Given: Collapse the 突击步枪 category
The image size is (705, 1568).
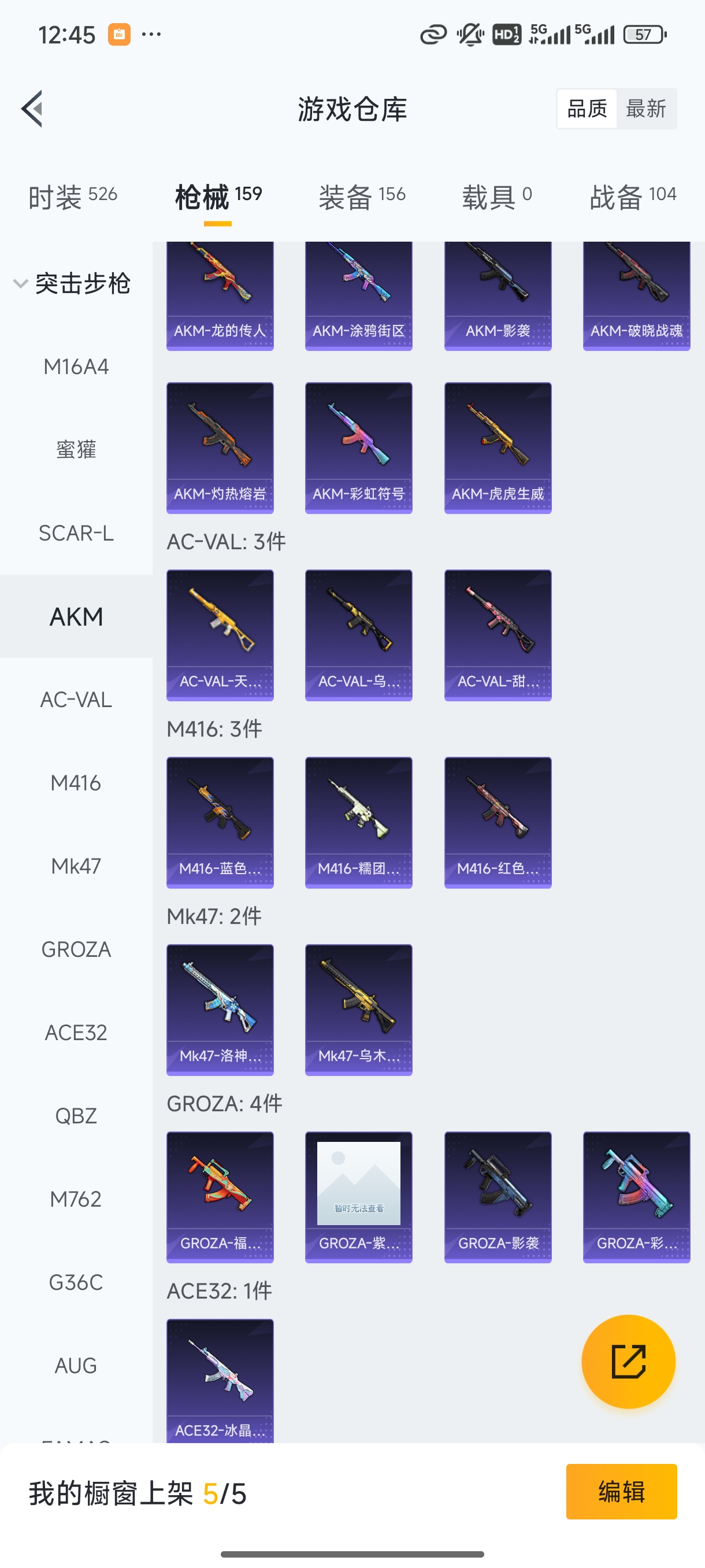Looking at the screenshot, I should point(72,284).
